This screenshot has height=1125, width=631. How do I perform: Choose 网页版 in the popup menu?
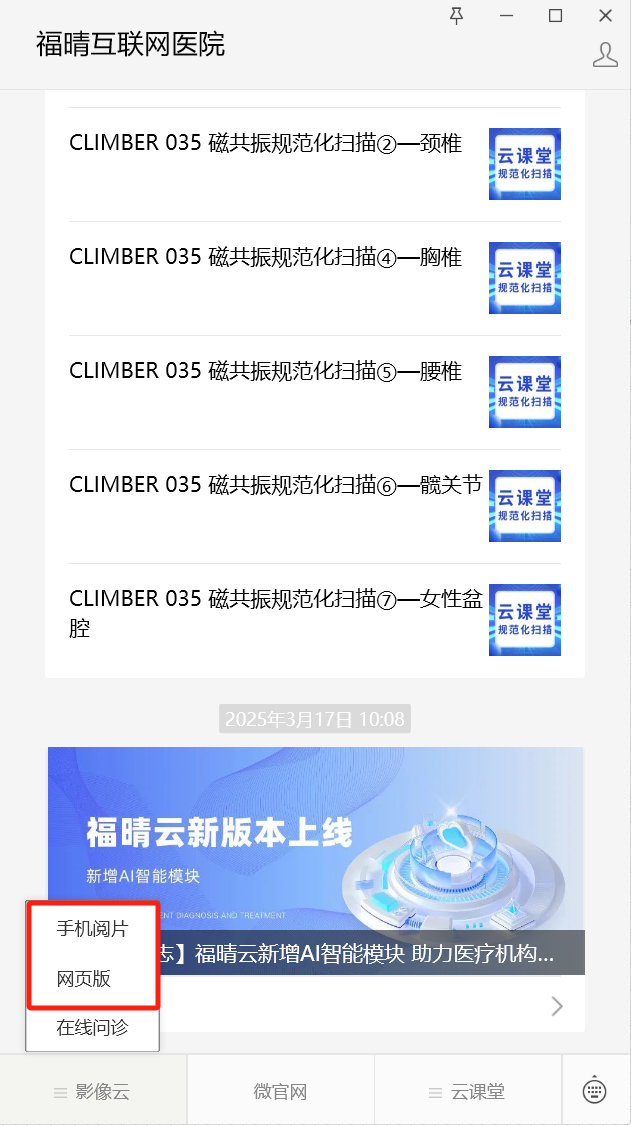(x=84, y=979)
